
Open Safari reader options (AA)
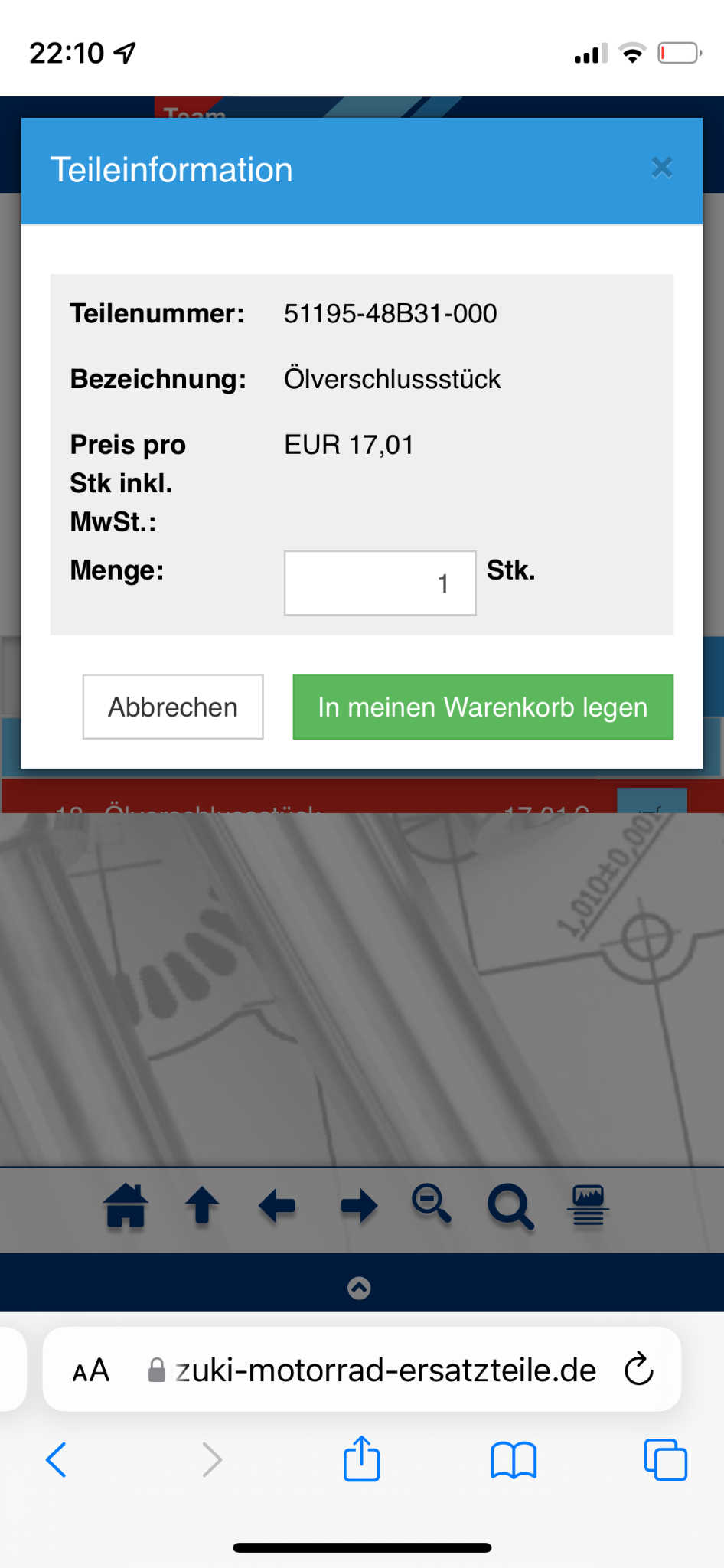tap(91, 1370)
